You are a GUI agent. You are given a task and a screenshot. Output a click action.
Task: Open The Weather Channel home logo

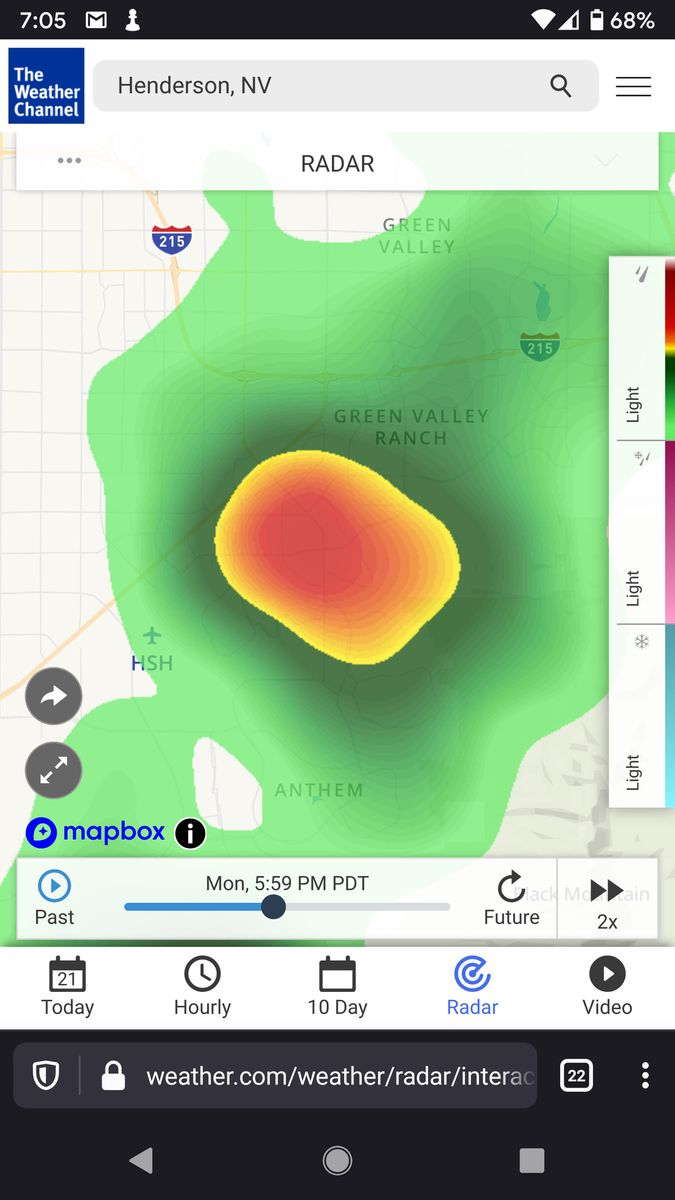[46, 86]
